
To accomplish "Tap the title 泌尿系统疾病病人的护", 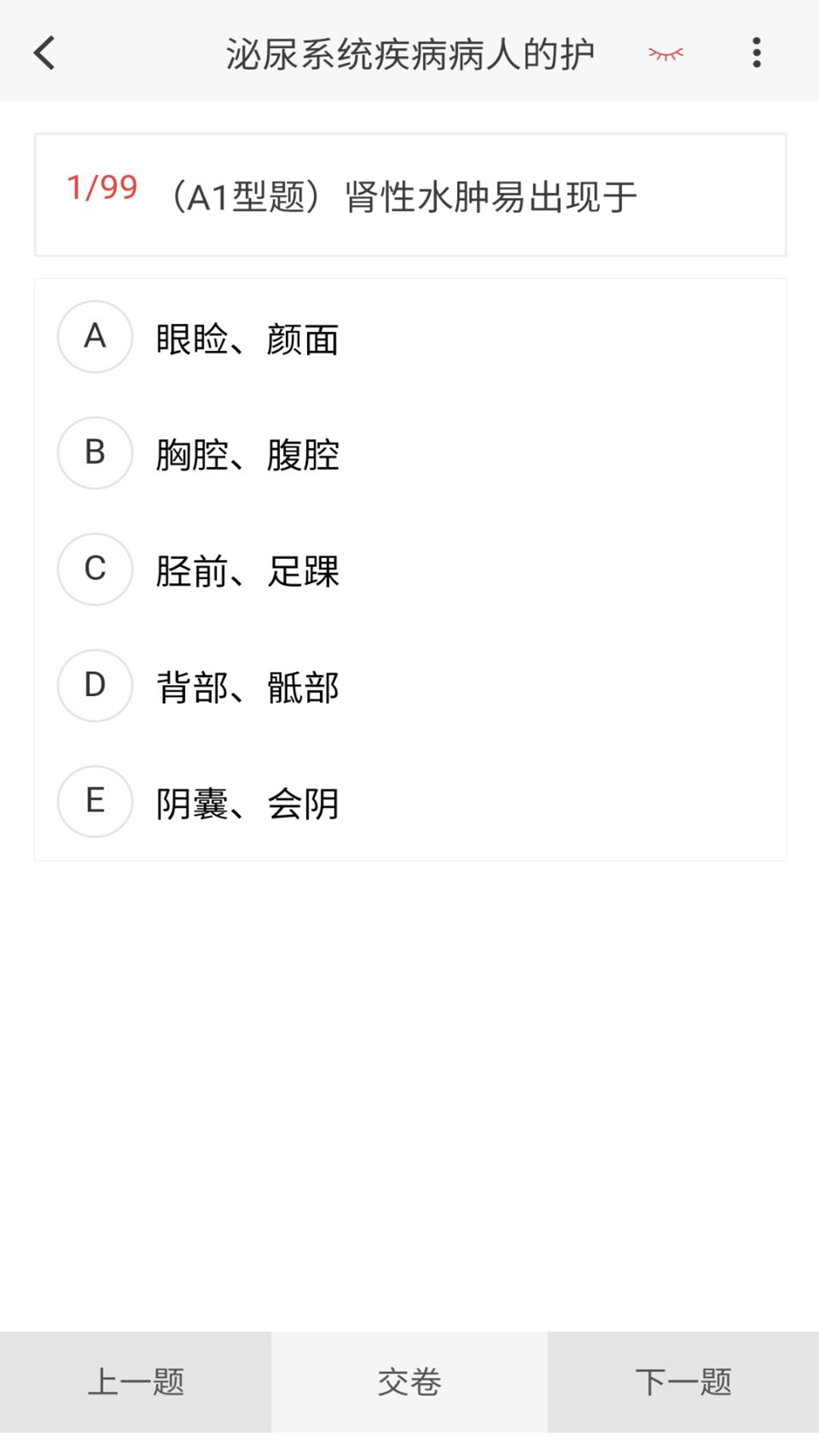I will (412, 53).
